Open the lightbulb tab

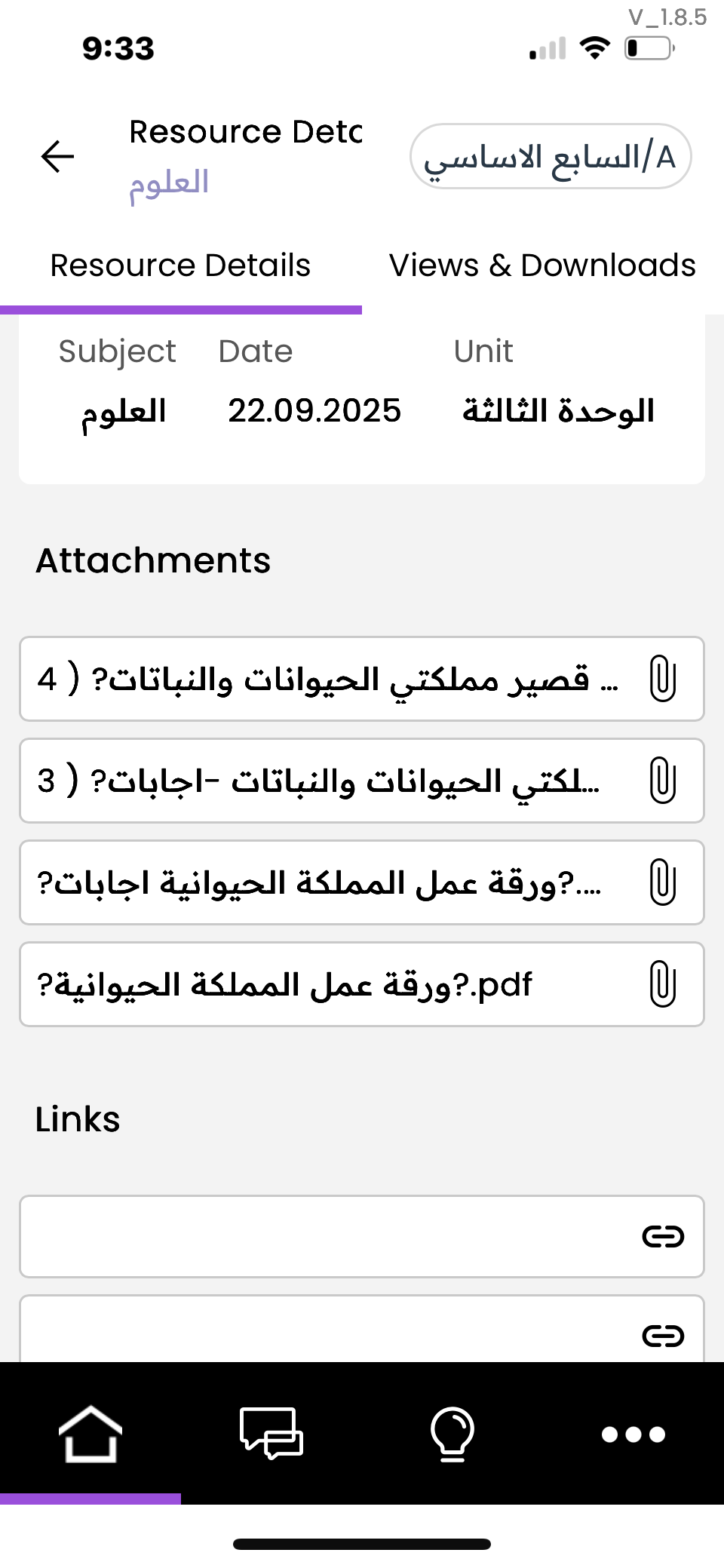[452, 1433]
